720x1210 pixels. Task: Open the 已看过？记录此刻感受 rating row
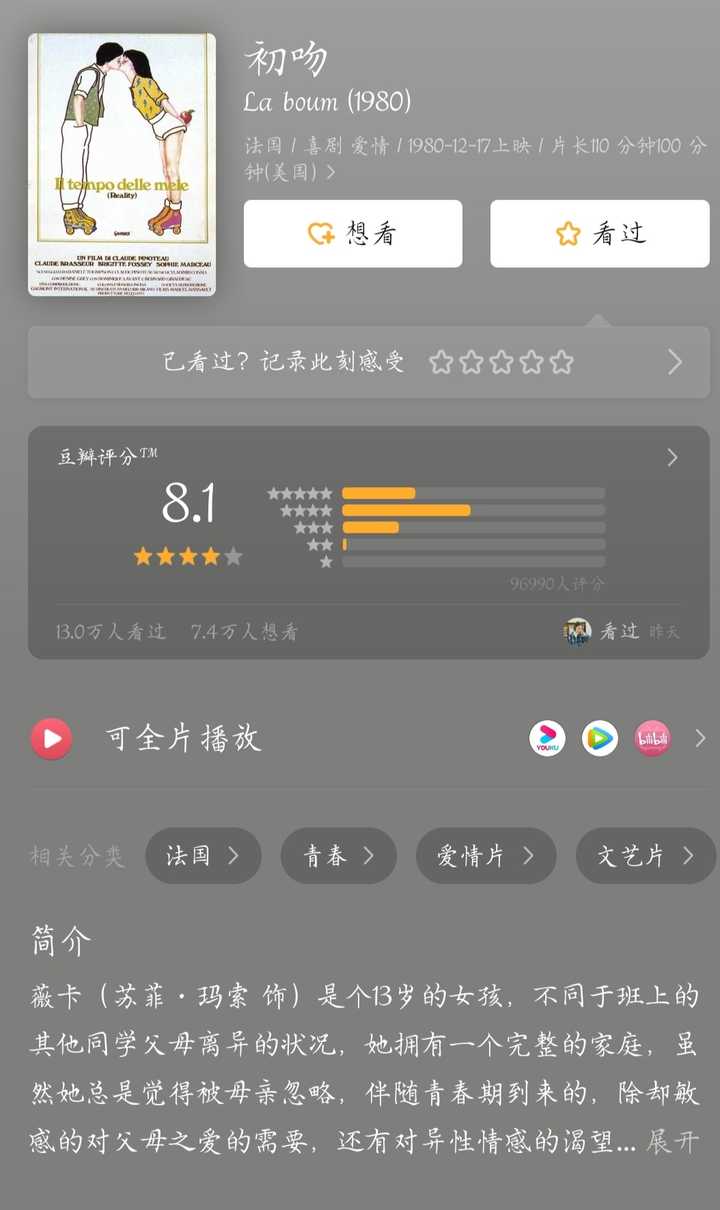369,362
